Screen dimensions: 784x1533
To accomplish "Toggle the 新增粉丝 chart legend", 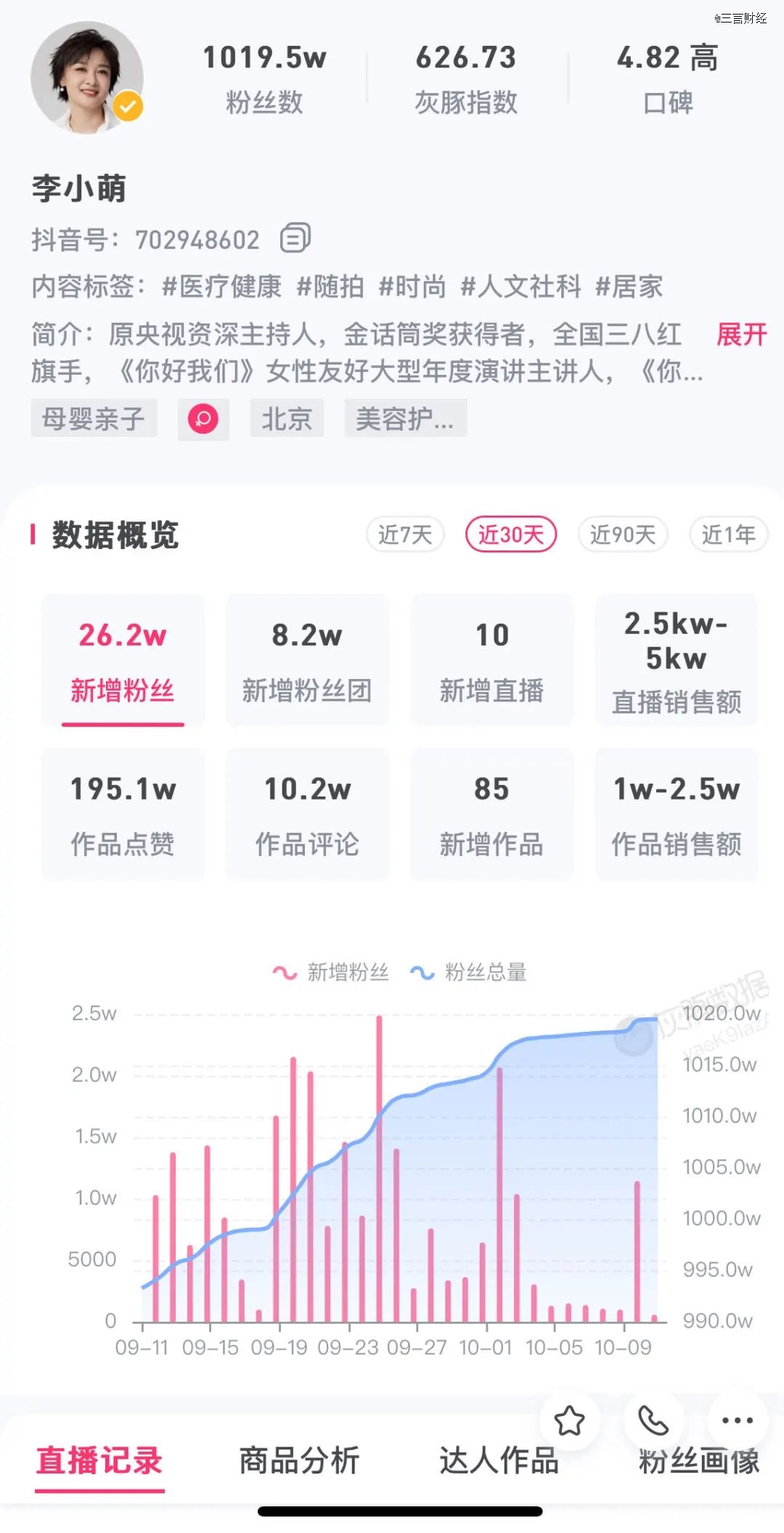I will pos(331,972).
